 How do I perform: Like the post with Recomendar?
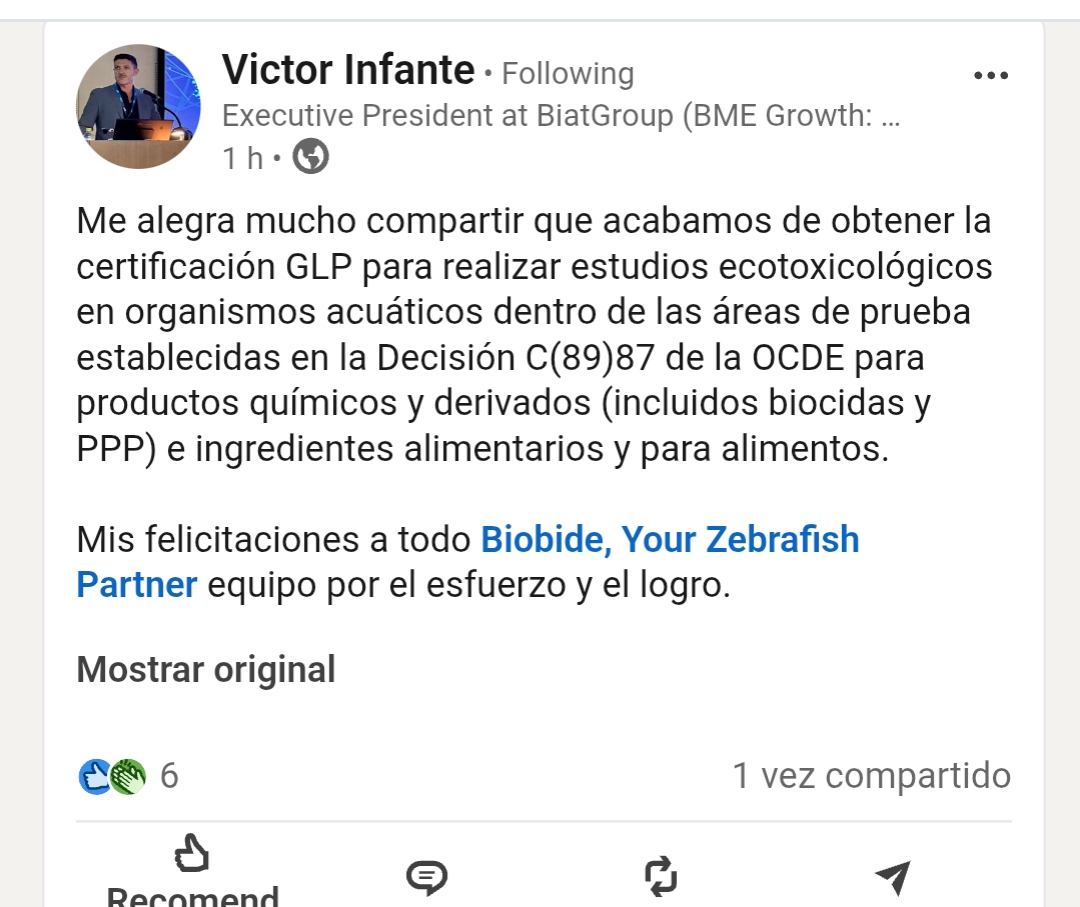click(192, 868)
